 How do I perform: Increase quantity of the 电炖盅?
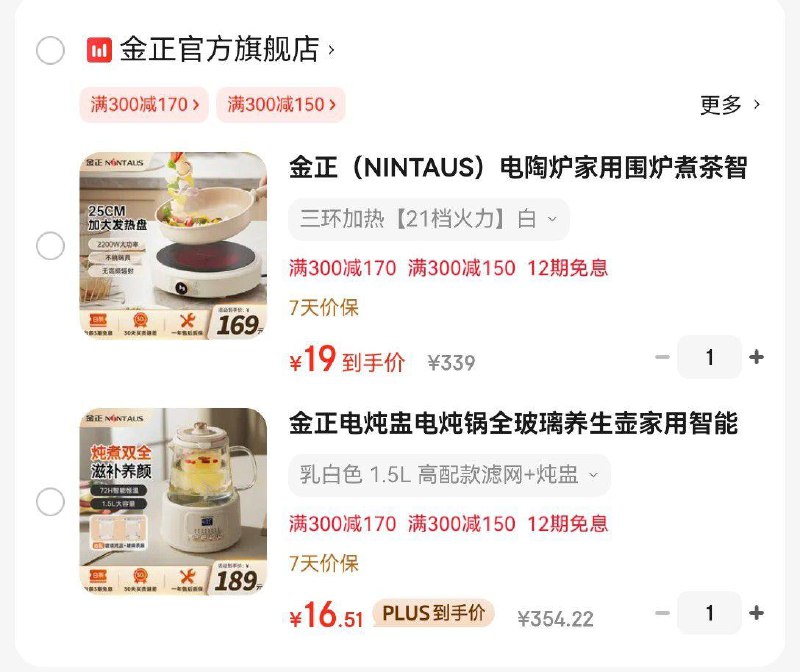coord(757,613)
